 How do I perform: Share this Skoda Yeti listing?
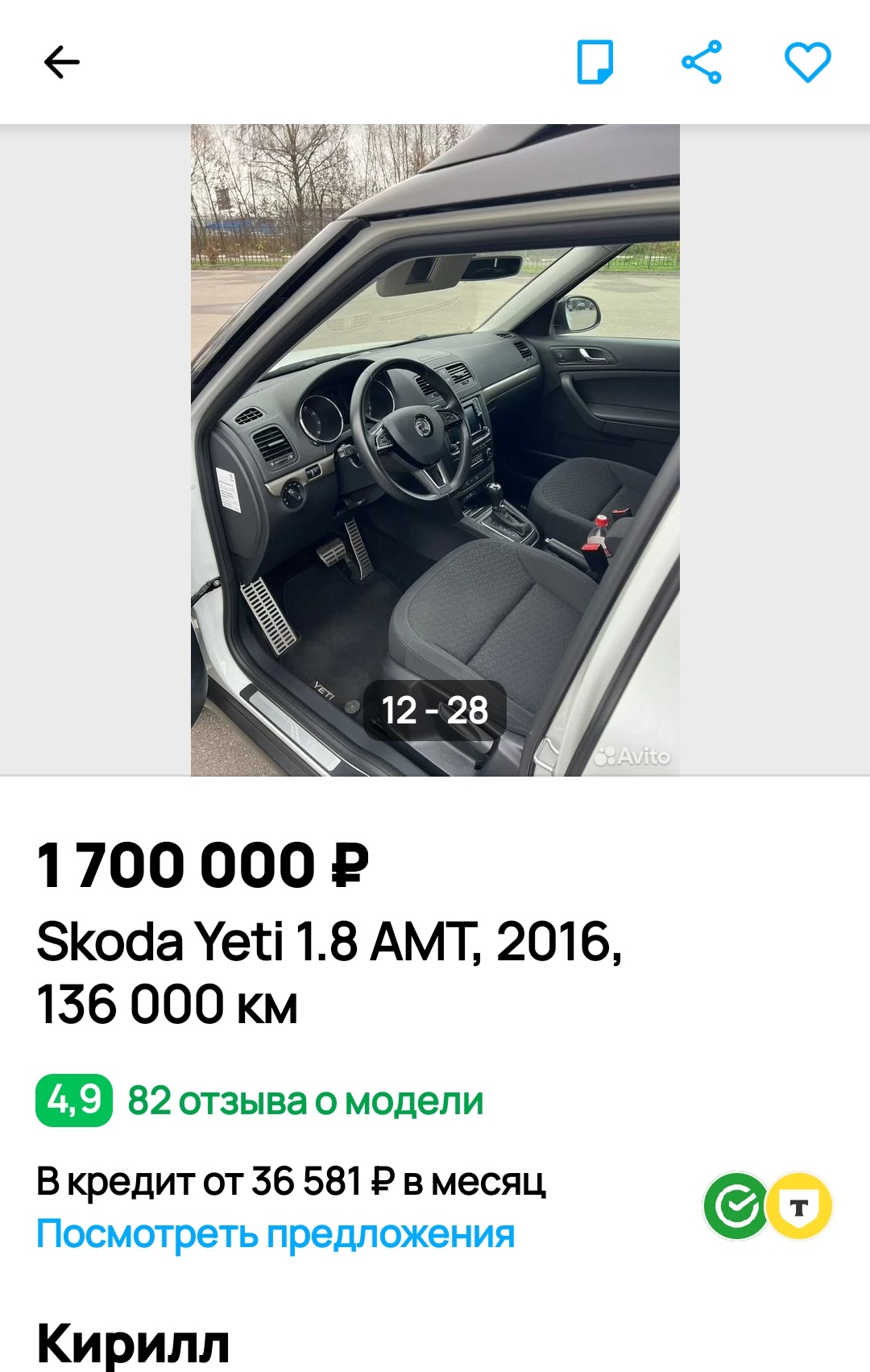pyautogui.click(x=702, y=62)
